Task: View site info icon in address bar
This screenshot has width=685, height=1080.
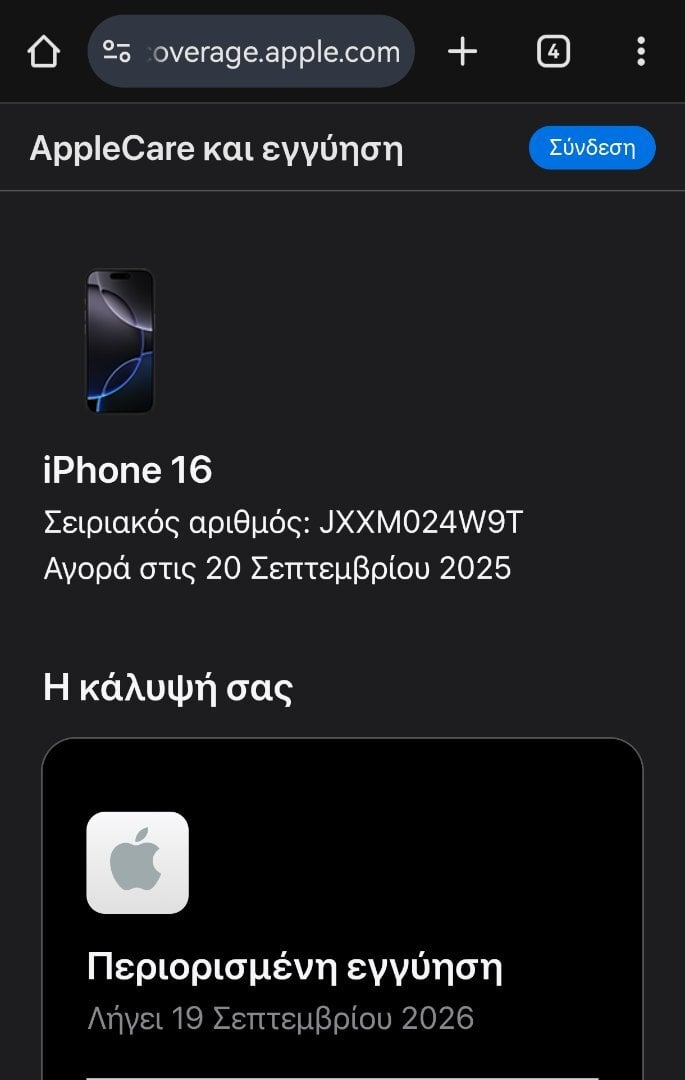Action: point(117,52)
